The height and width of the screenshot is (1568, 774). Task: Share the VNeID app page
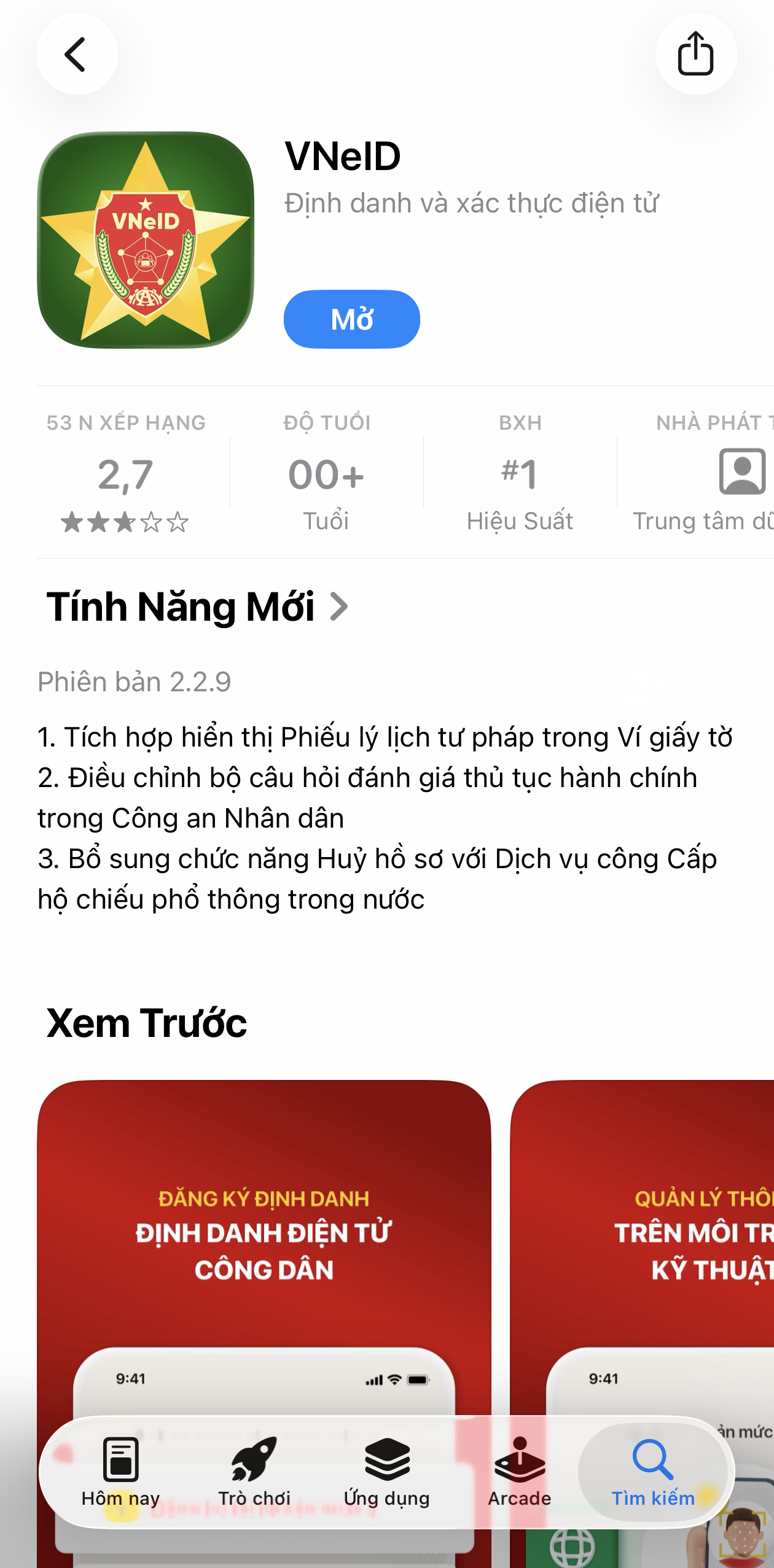pos(696,54)
